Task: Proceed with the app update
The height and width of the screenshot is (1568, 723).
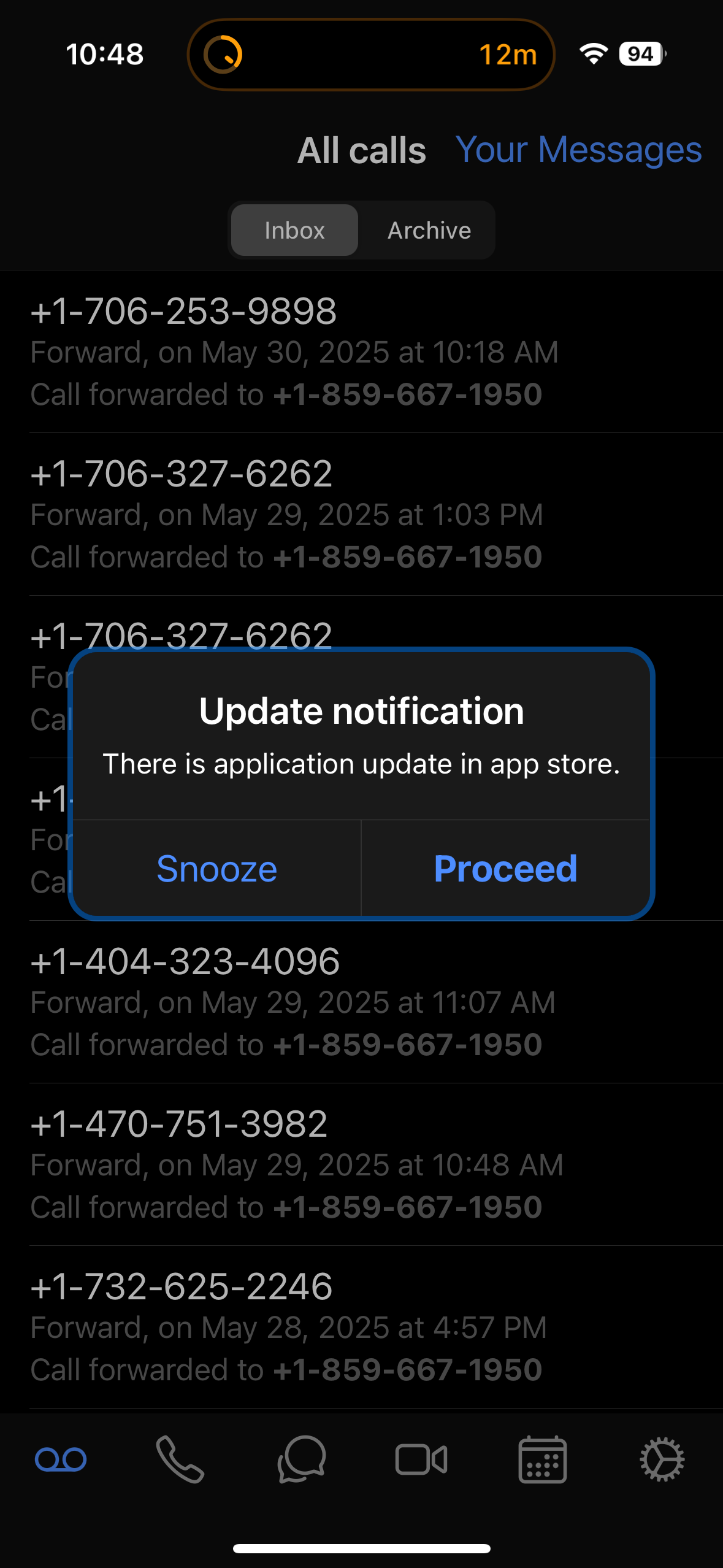Action: pos(505,868)
